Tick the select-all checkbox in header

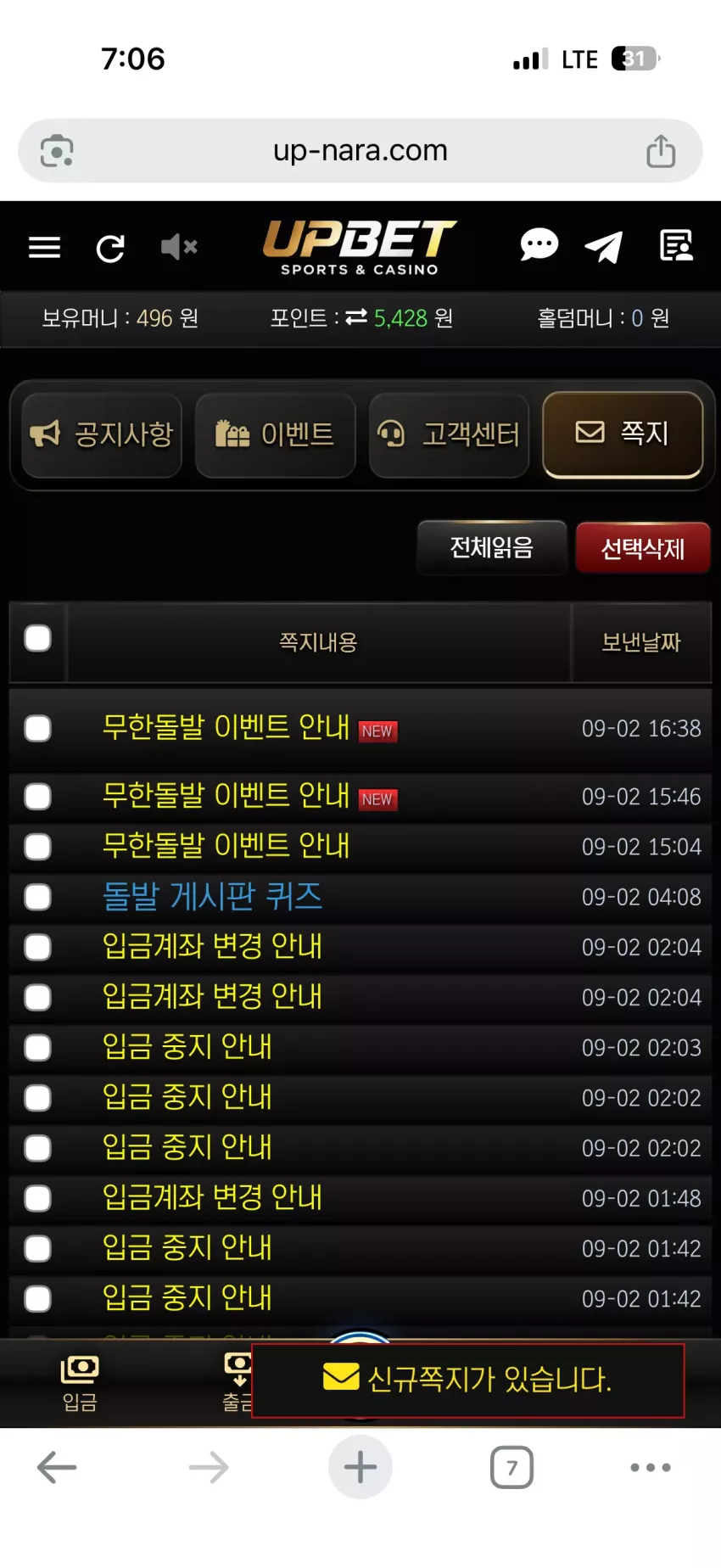pyautogui.click(x=37, y=638)
